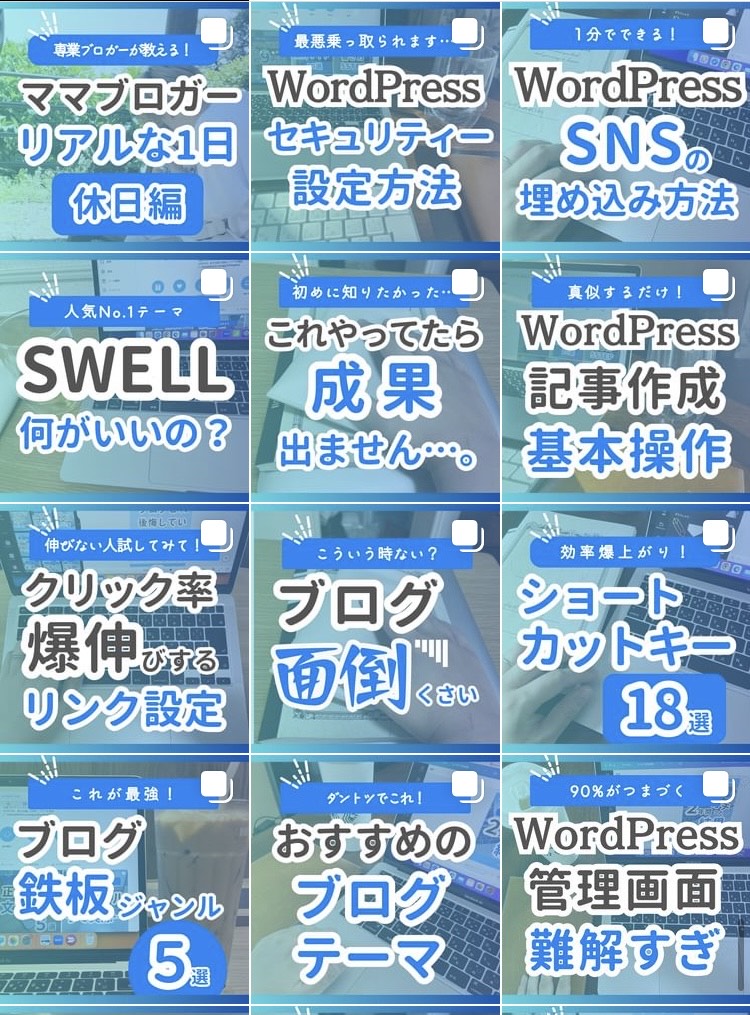This screenshot has height=1015, width=750.
Task: View the WordPress セキュリティー設定方法 post
Action: pyautogui.click(x=375, y=125)
